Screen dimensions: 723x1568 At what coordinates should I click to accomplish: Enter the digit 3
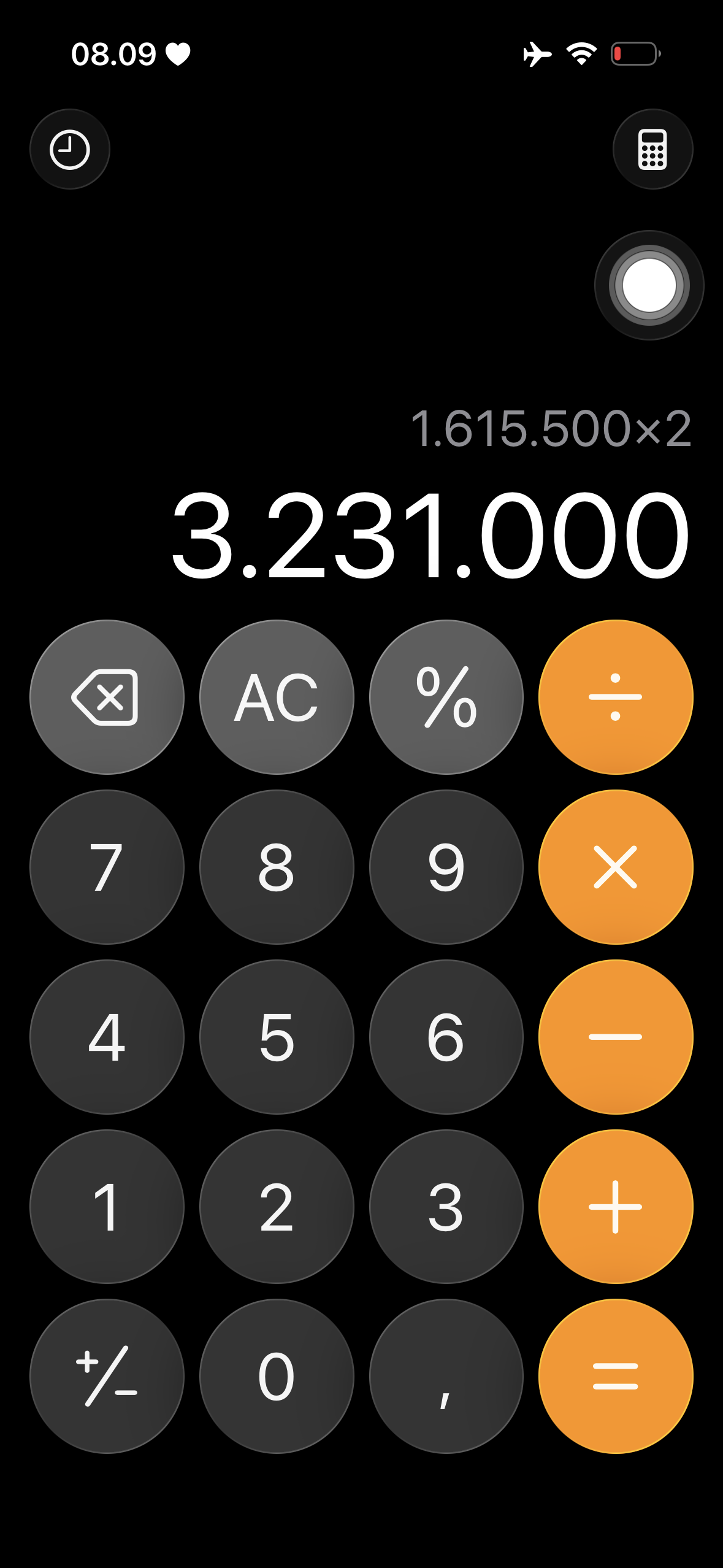[x=446, y=1207]
